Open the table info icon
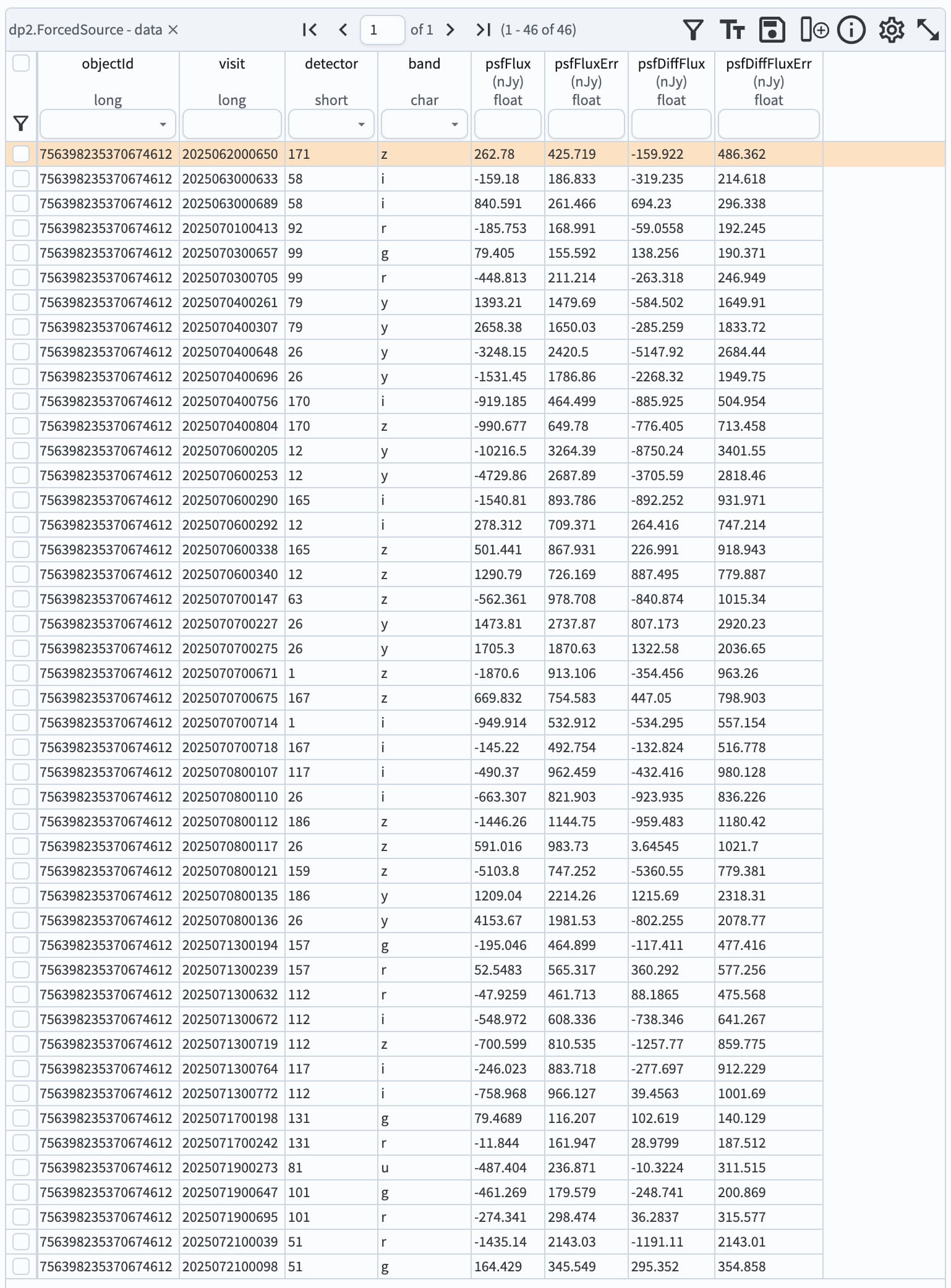This screenshot has height=1288, width=951. pyautogui.click(x=851, y=30)
